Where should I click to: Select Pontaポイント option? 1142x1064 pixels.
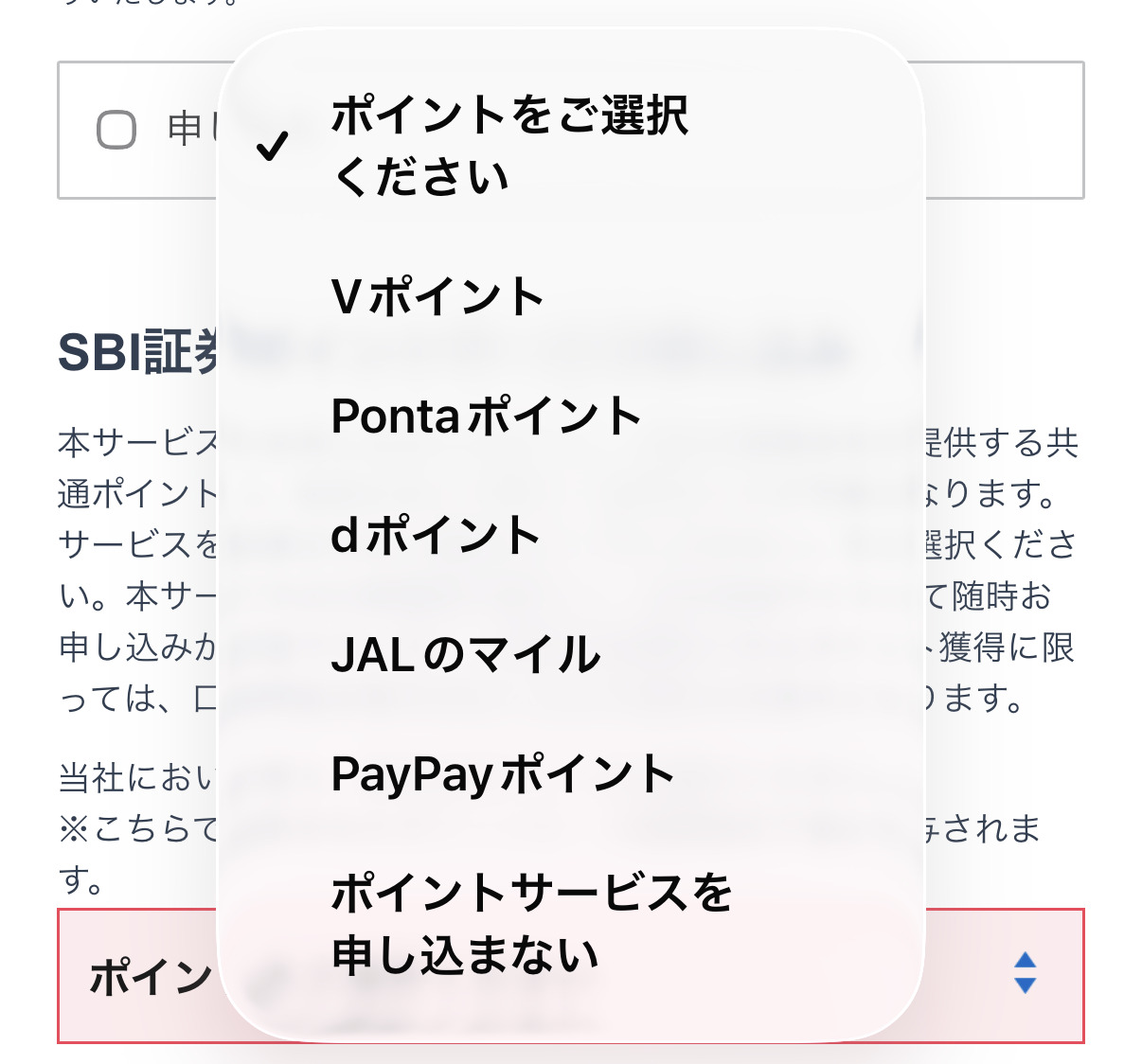coord(487,417)
